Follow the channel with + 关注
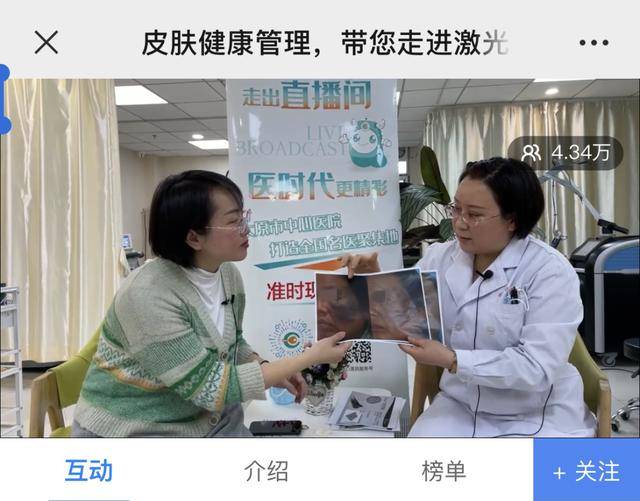Image resolution: width=640 pixels, height=501 pixels. click(x=586, y=471)
